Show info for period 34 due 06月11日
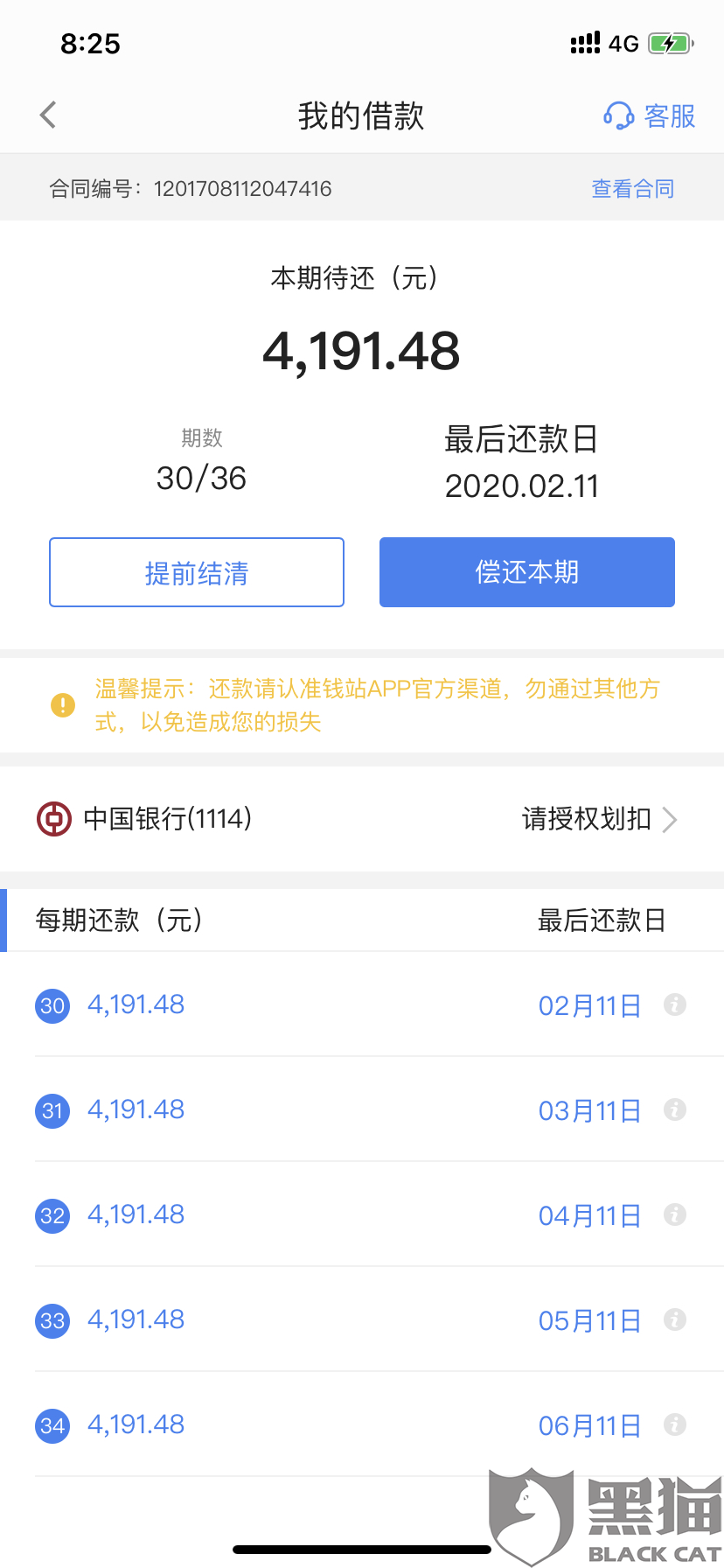Screen dimensions: 724x1568 [x=674, y=1424]
